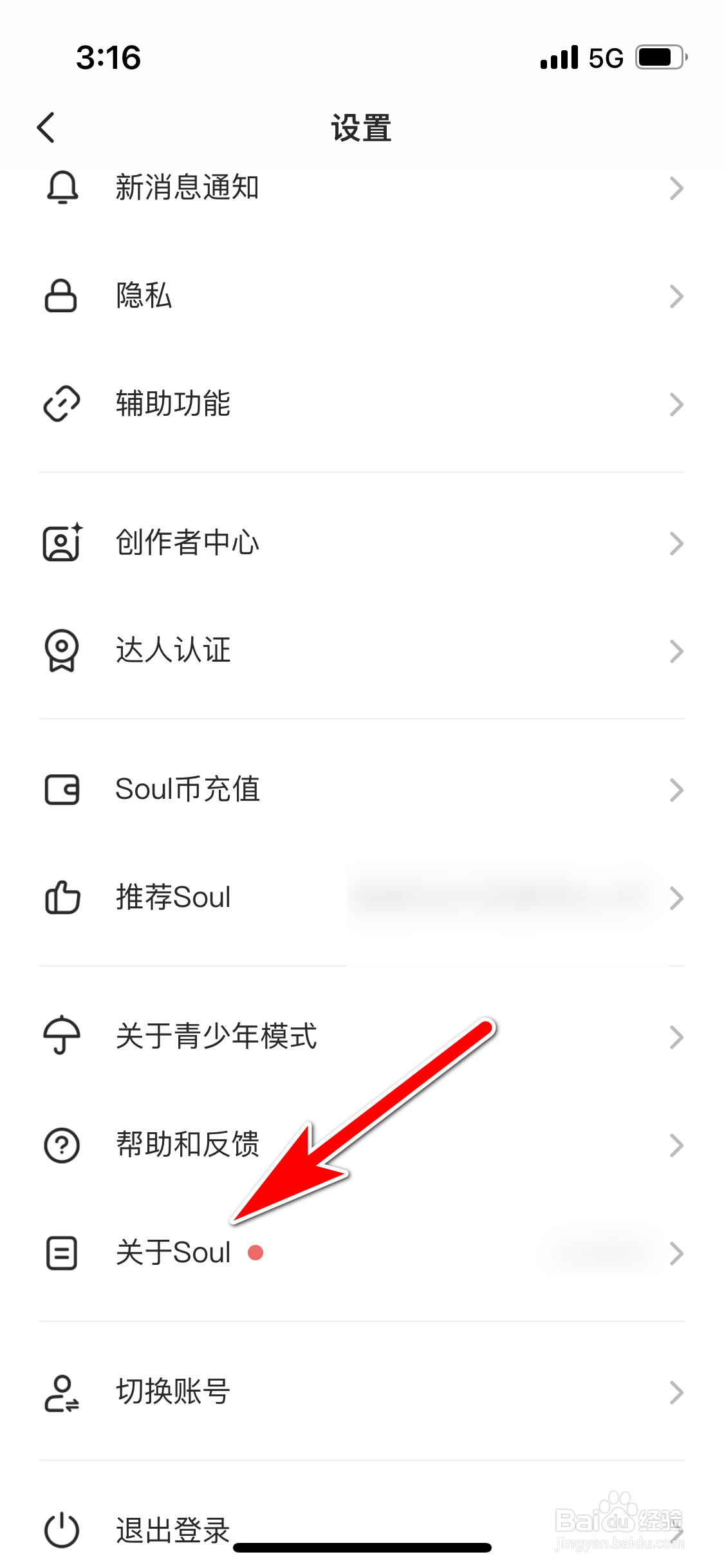Tap the back arrow to leave 设置

coord(46,127)
